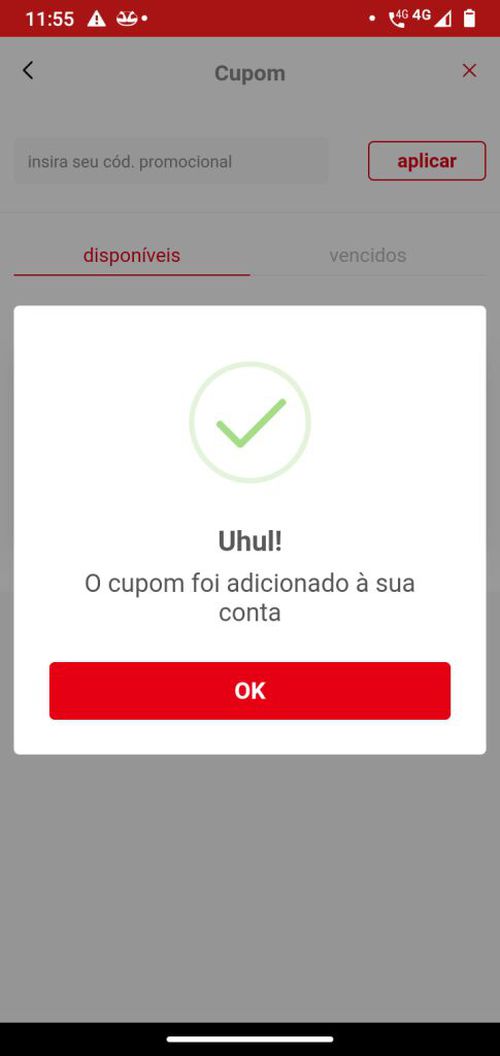
Task: Close the Cupom screen with the X
Action: (469, 71)
